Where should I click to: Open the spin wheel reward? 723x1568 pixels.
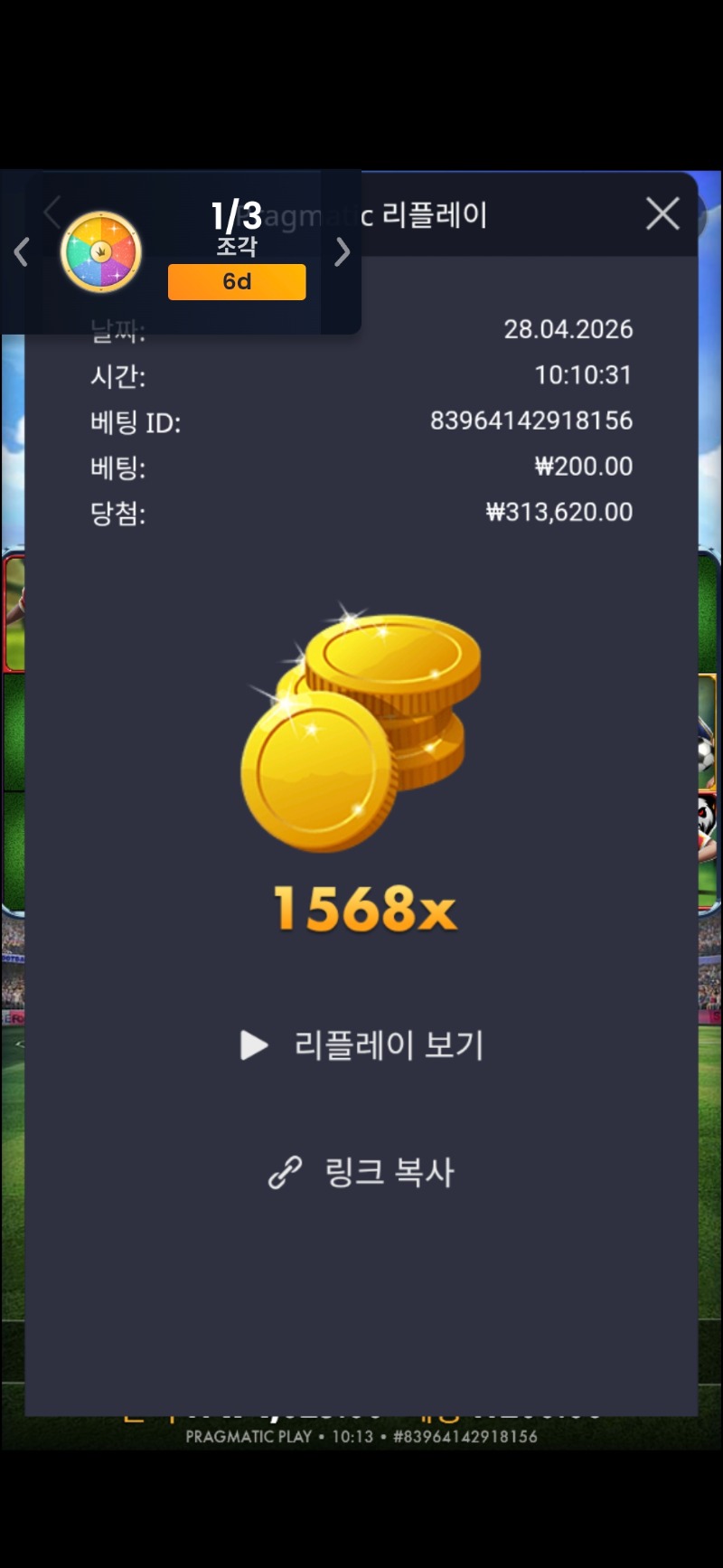point(101,252)
